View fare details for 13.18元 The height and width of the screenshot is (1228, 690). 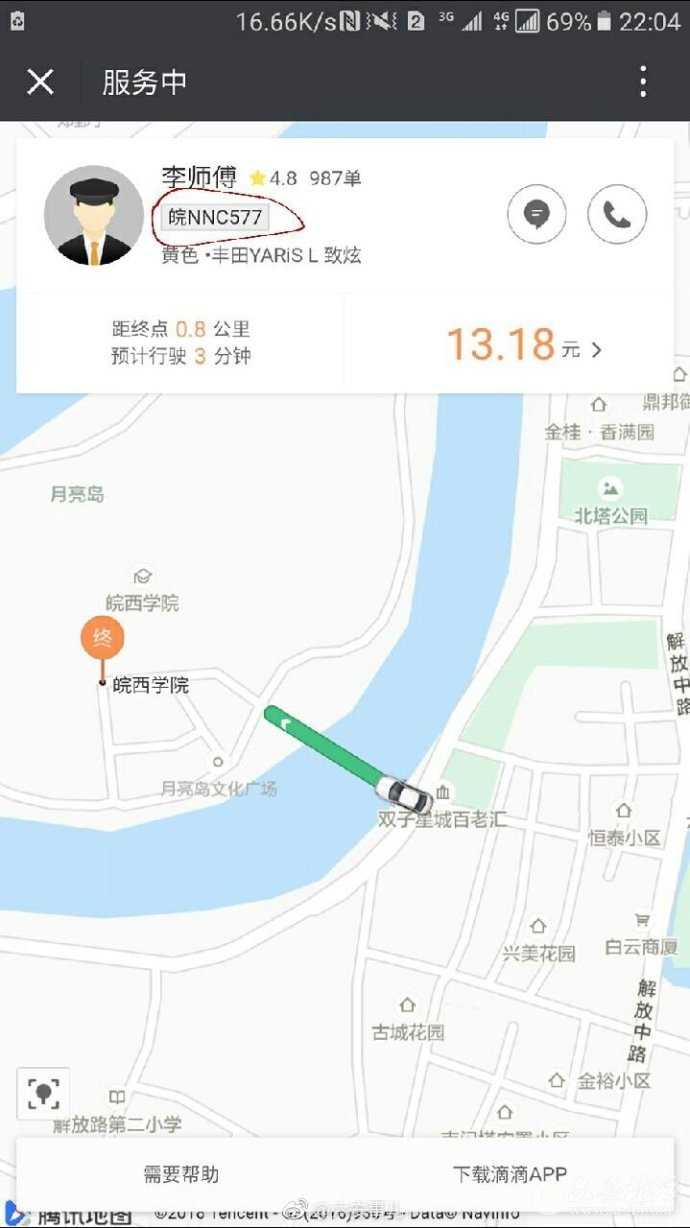(524, 345)
